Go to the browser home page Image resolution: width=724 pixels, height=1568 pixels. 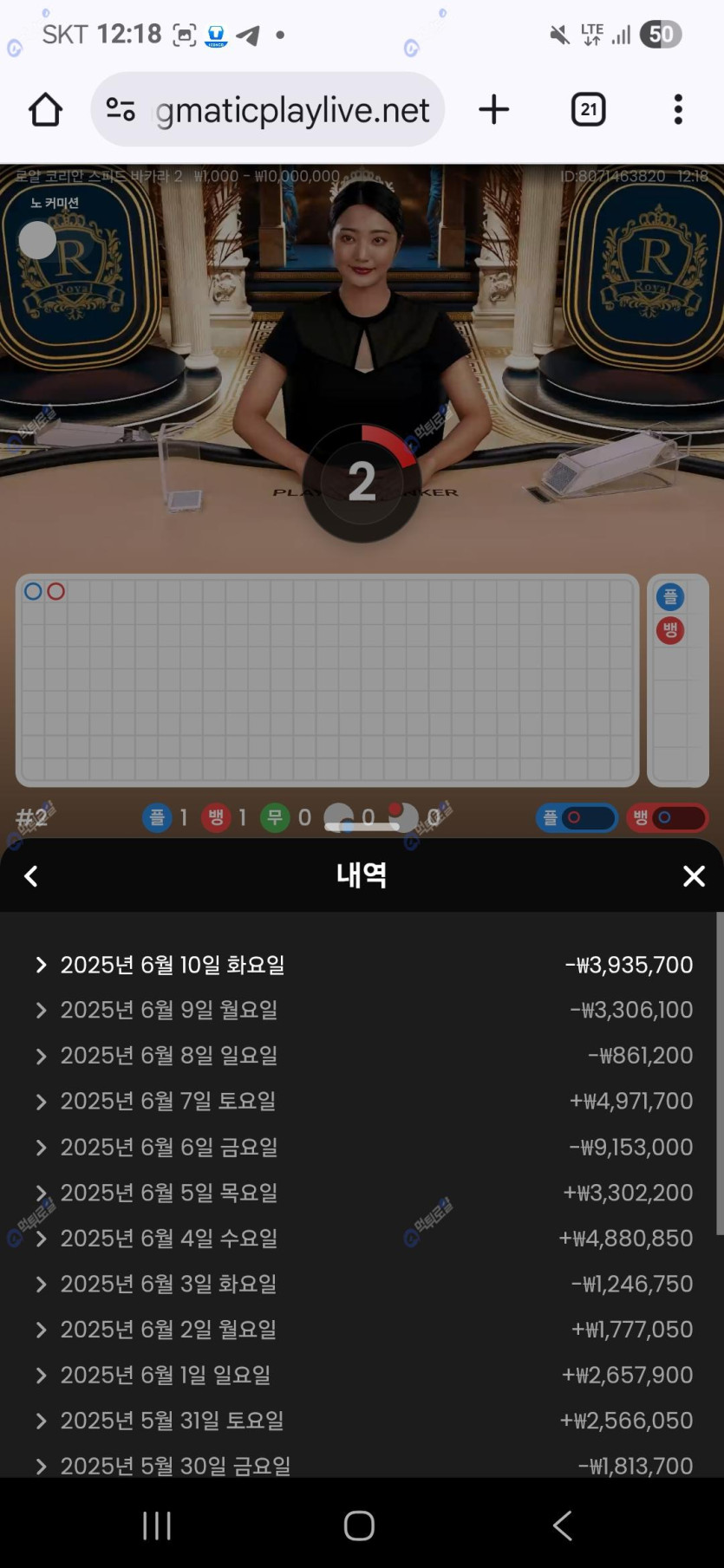(45, 110)
